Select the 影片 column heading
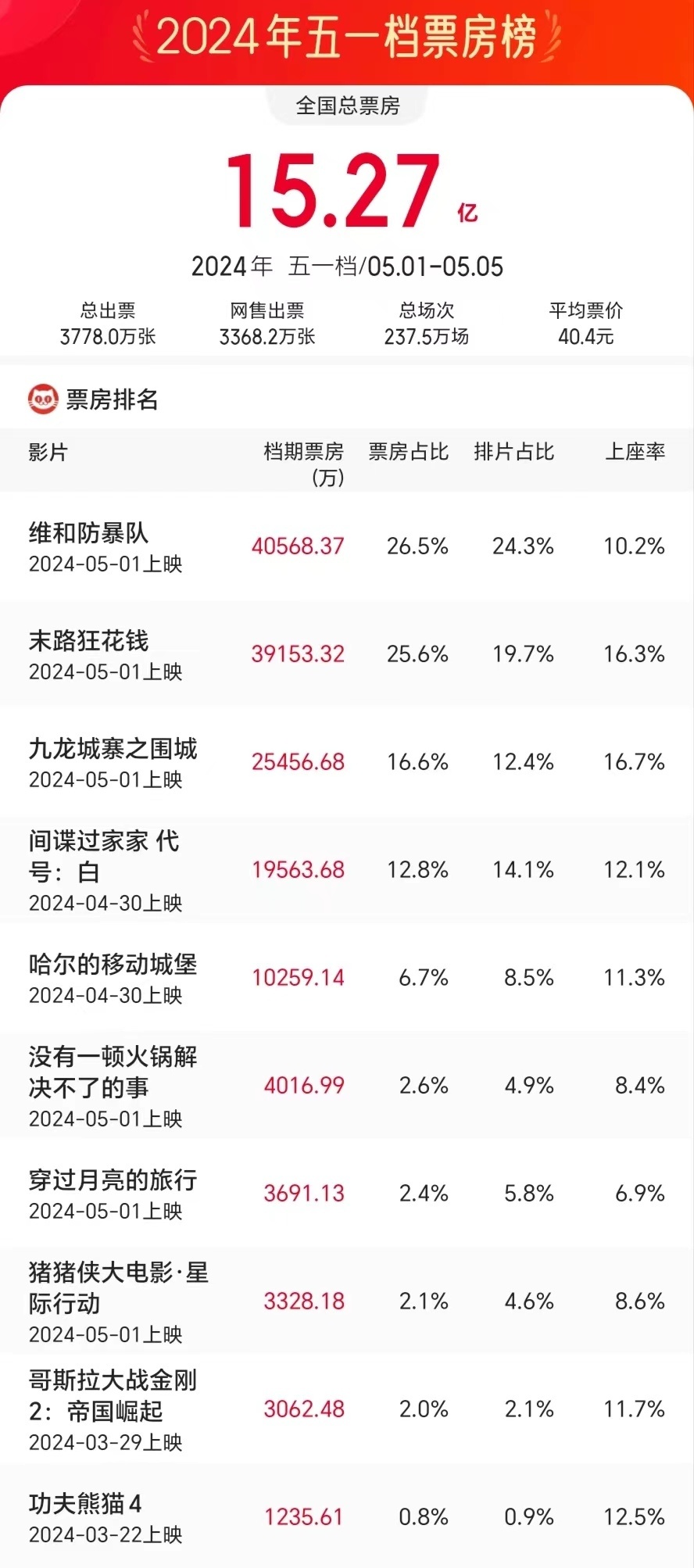This screenshot has width=694, height=1568. [43, 451]
